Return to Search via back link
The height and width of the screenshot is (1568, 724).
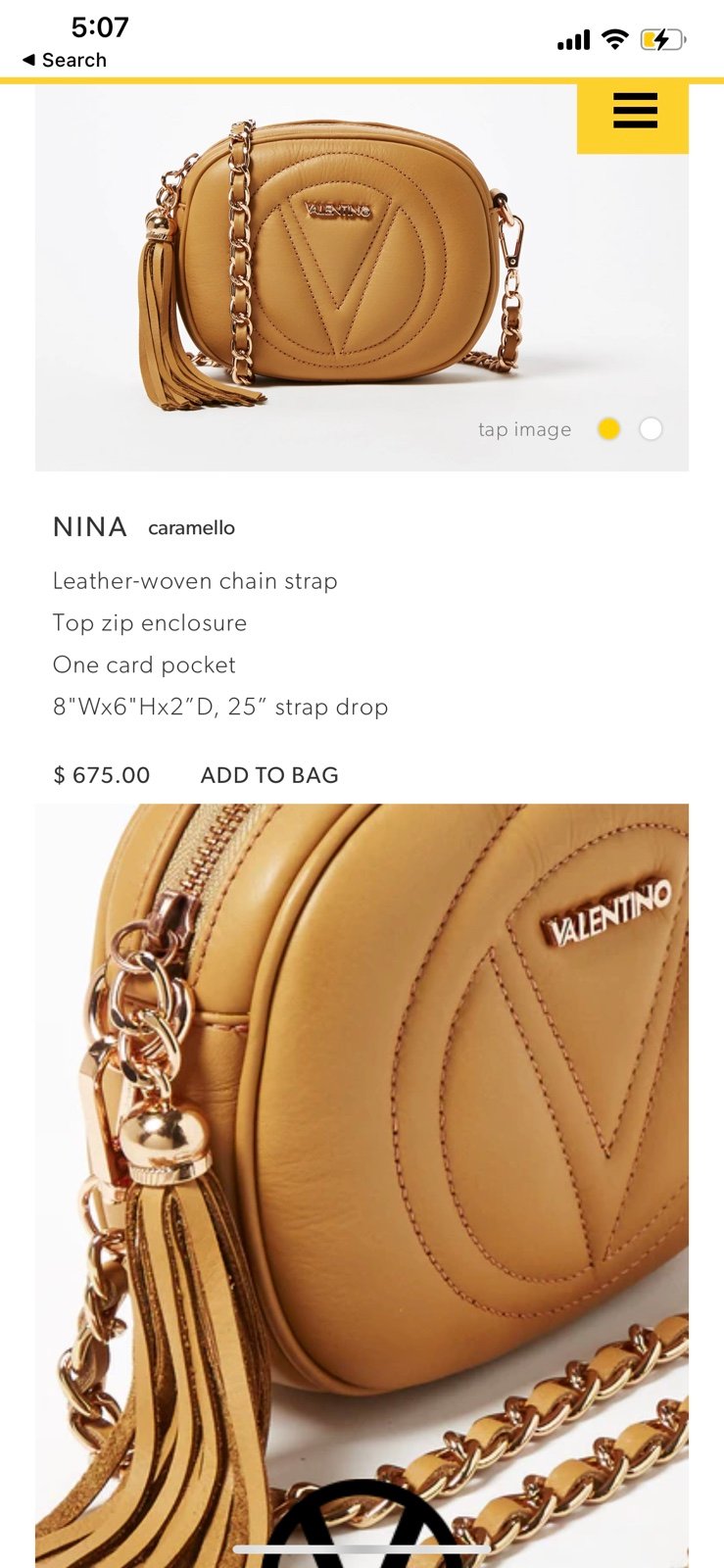[65, 60]
